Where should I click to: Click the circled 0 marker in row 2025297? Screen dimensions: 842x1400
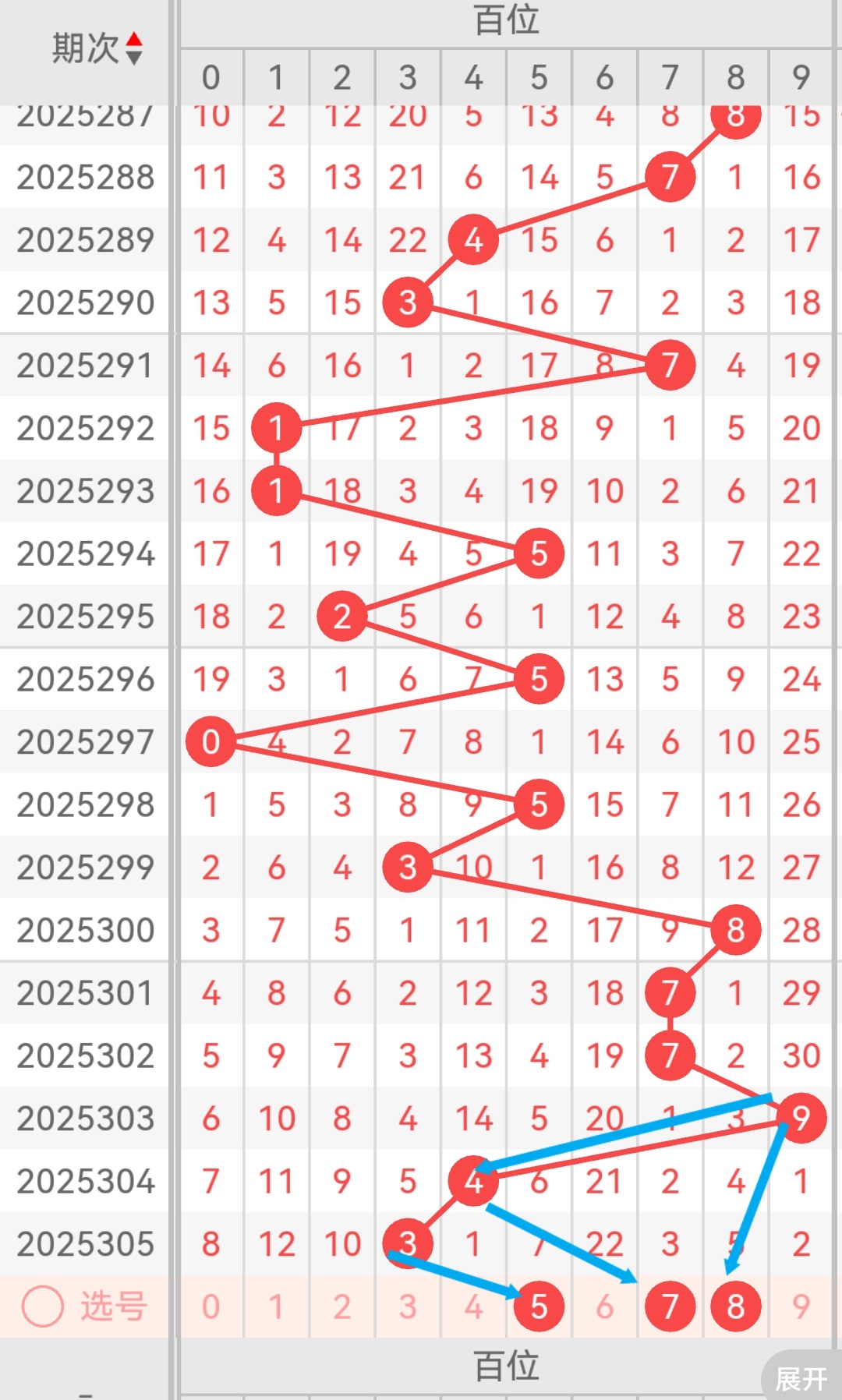210,742
